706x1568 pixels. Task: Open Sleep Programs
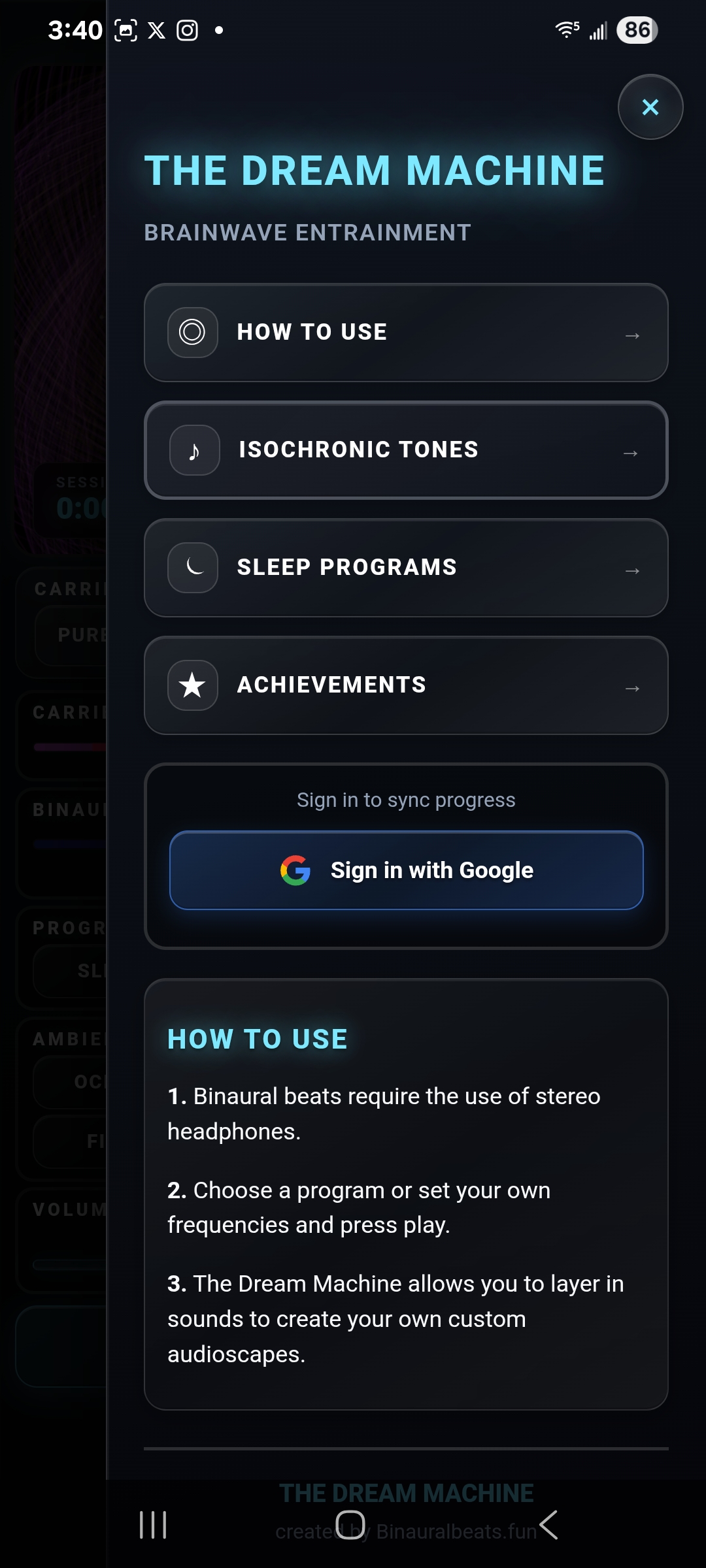pyautogui.click(x=405, y=568)
